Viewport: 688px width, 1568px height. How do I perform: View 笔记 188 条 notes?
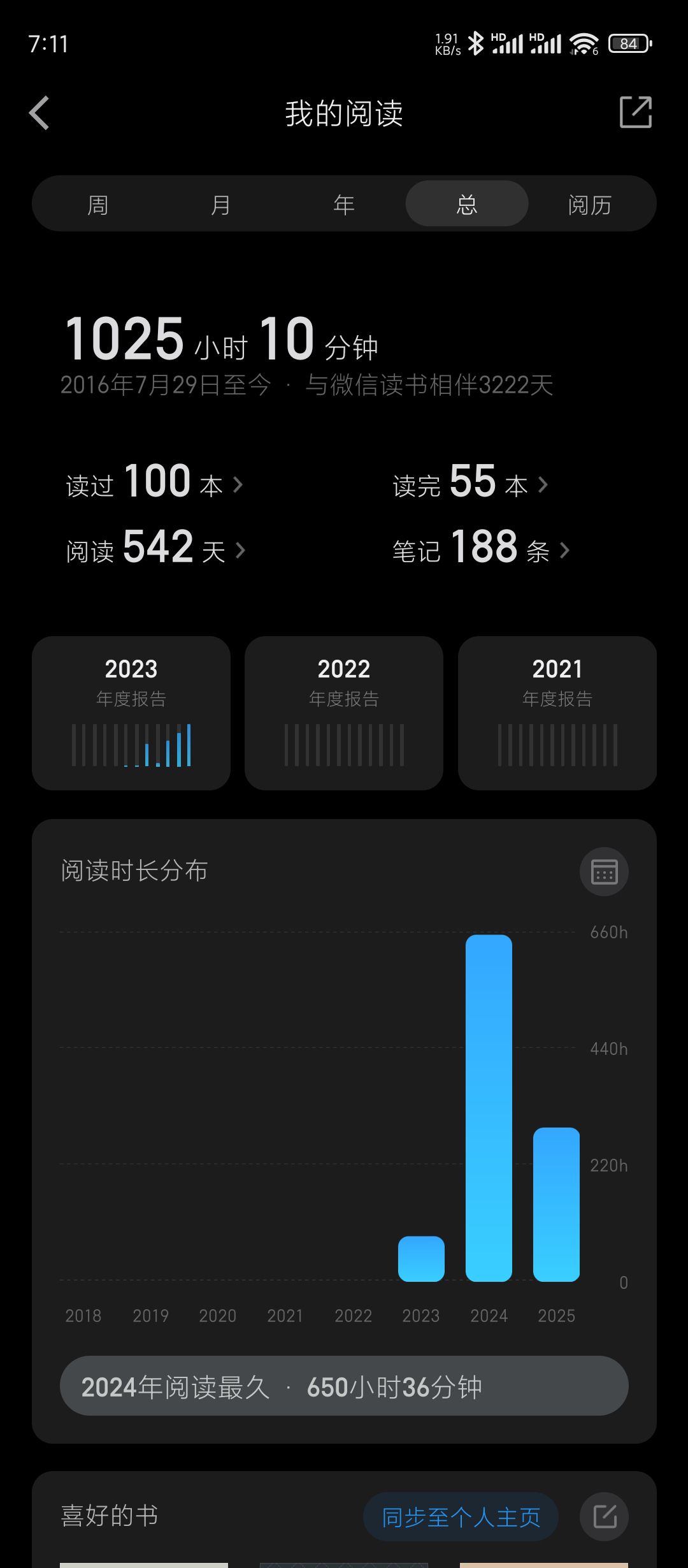tap(481, 548)
